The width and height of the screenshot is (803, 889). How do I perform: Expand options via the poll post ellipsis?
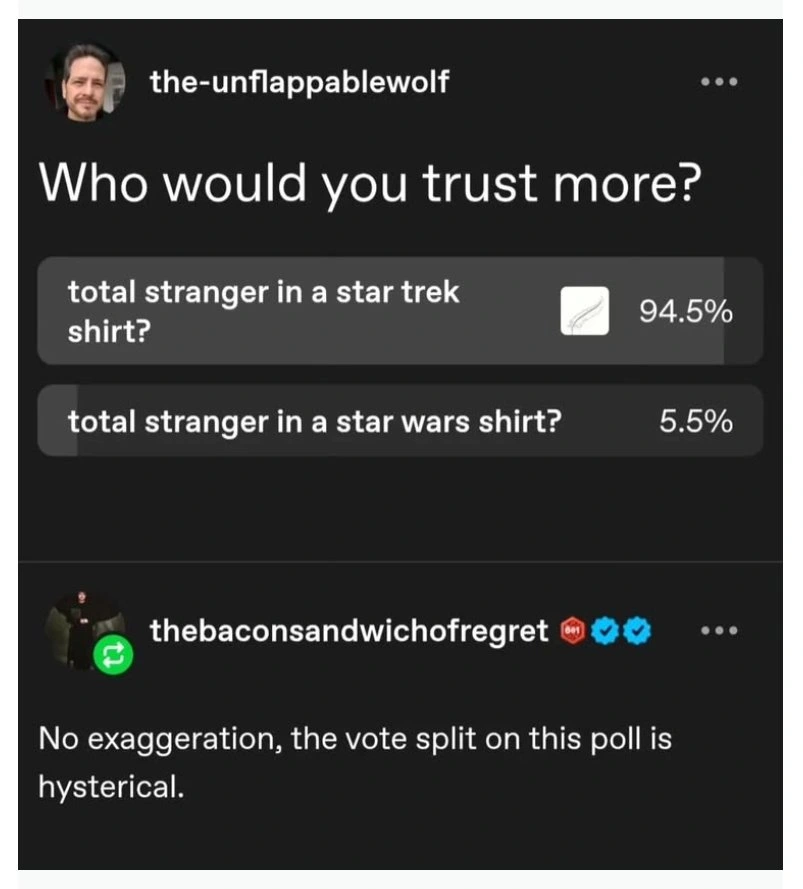tap(719, 83)
